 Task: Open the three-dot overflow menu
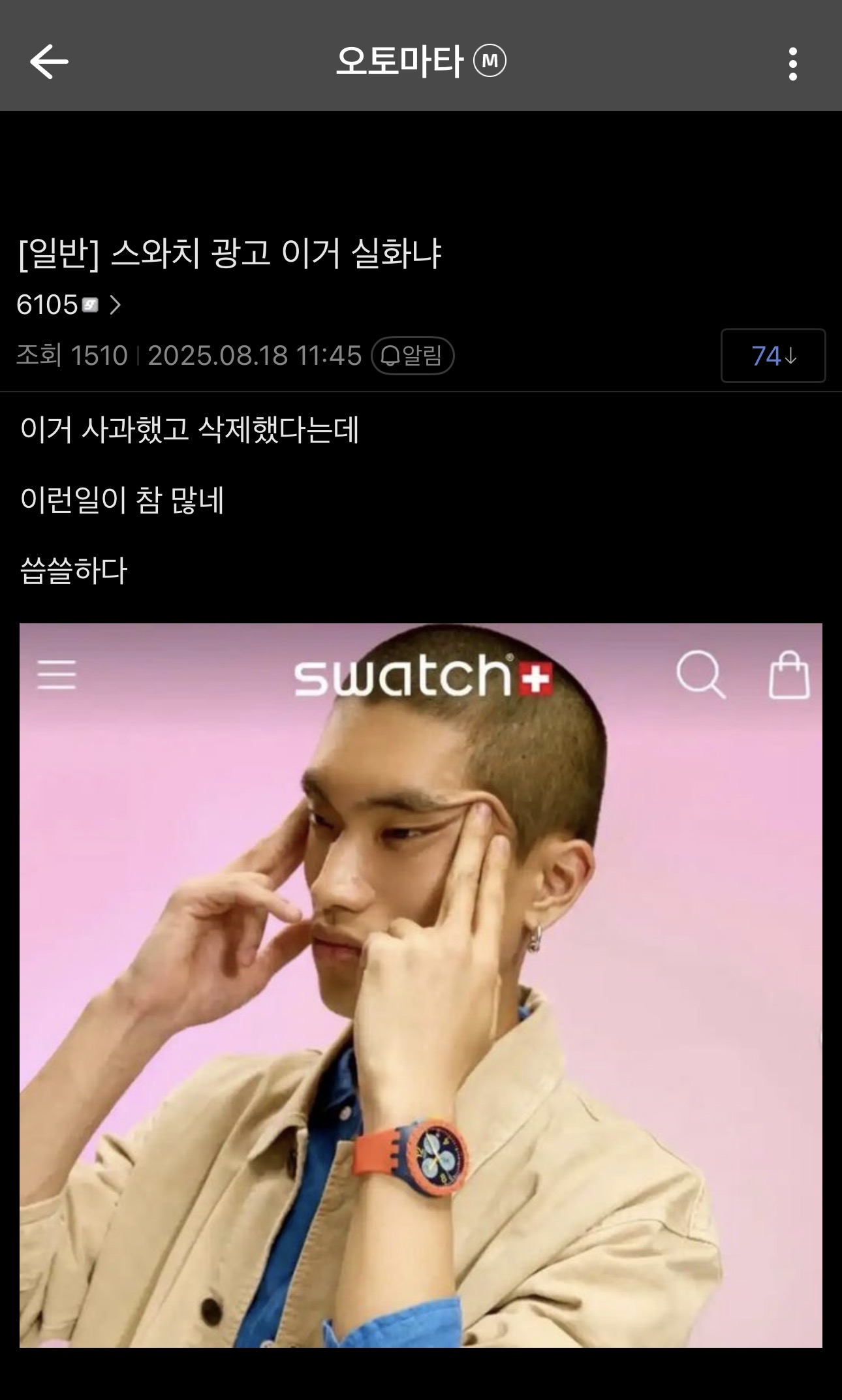click(x=792, y=63)
